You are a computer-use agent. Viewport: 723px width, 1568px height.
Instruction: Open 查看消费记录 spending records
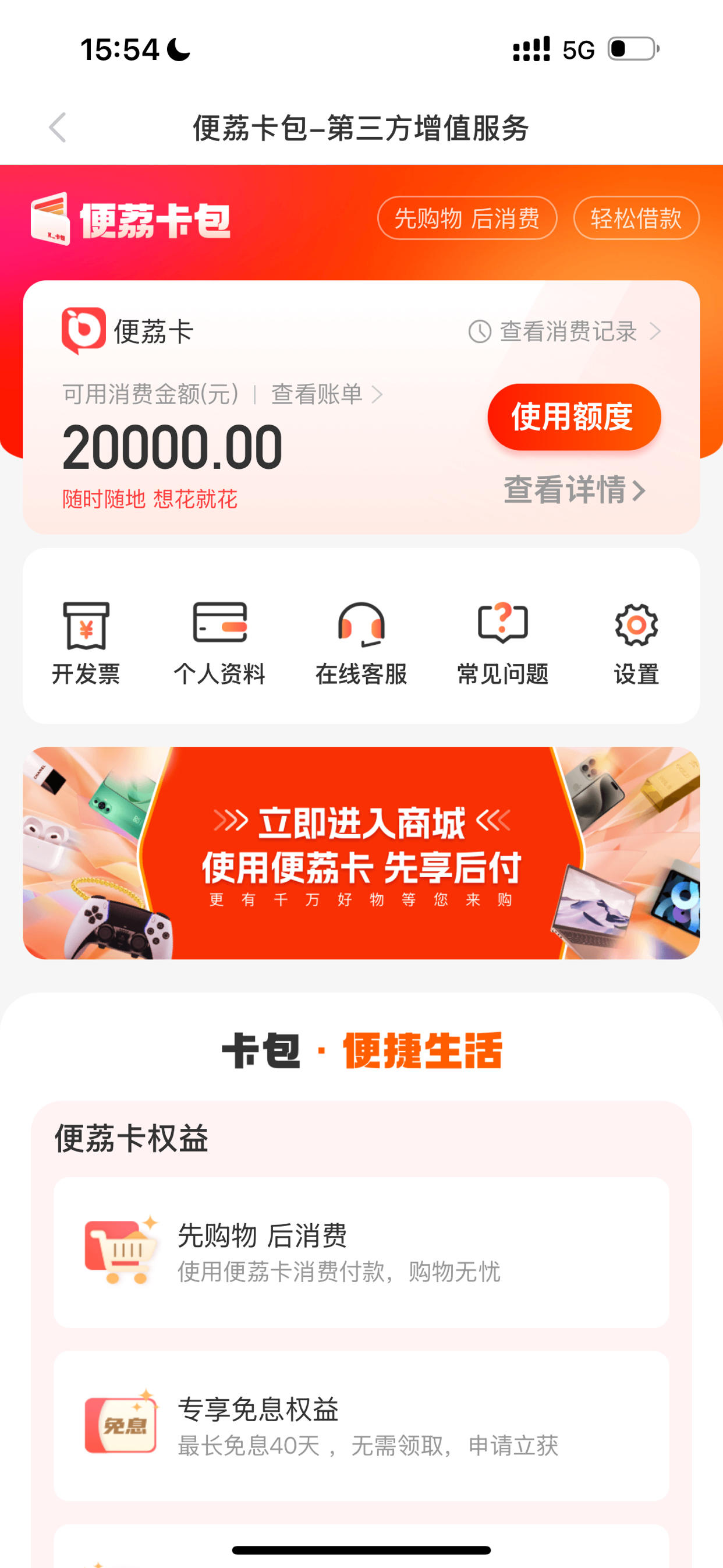click(x=565, y=332)
